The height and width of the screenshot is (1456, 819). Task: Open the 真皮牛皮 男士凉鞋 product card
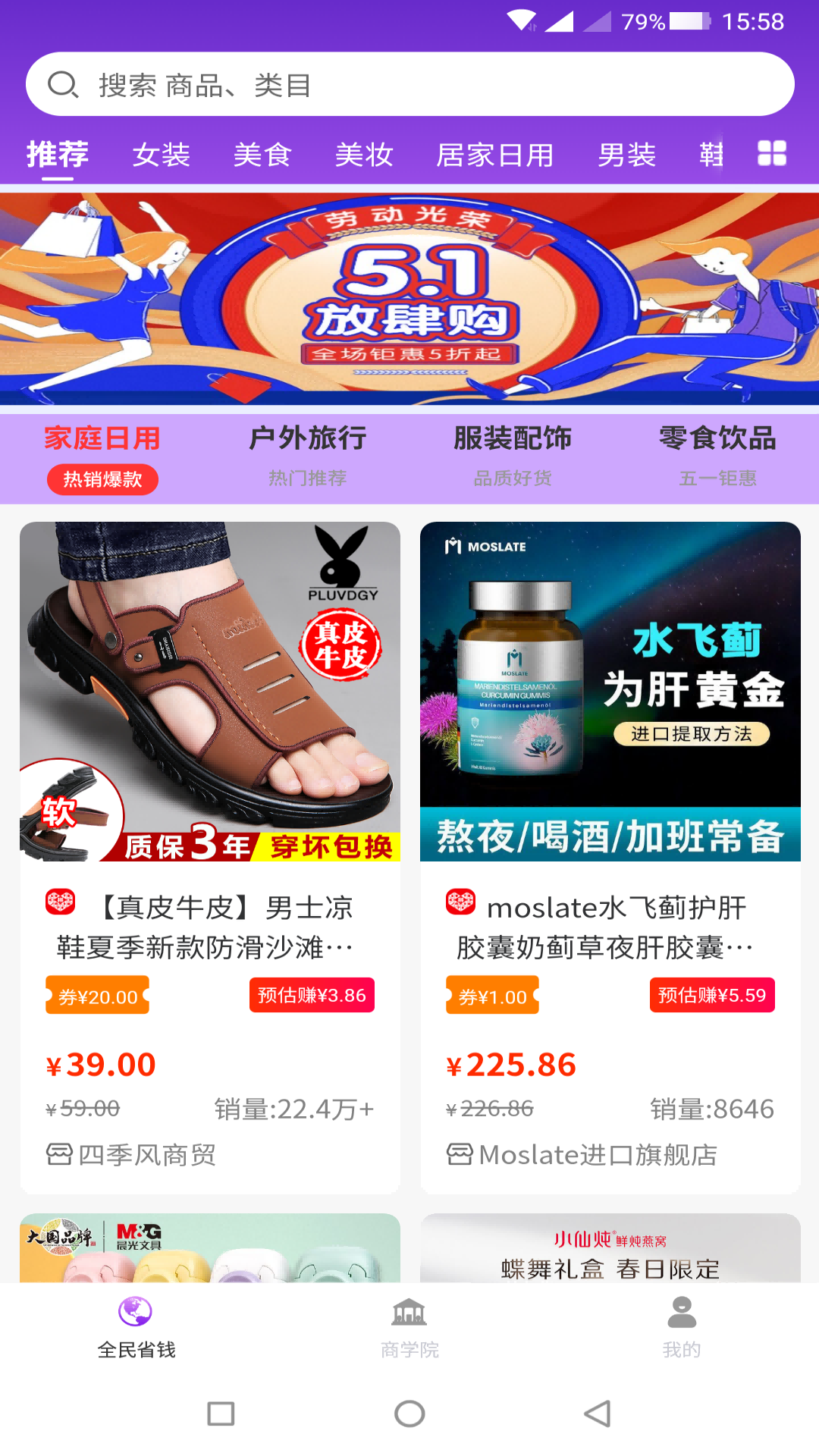coord(210,857)
